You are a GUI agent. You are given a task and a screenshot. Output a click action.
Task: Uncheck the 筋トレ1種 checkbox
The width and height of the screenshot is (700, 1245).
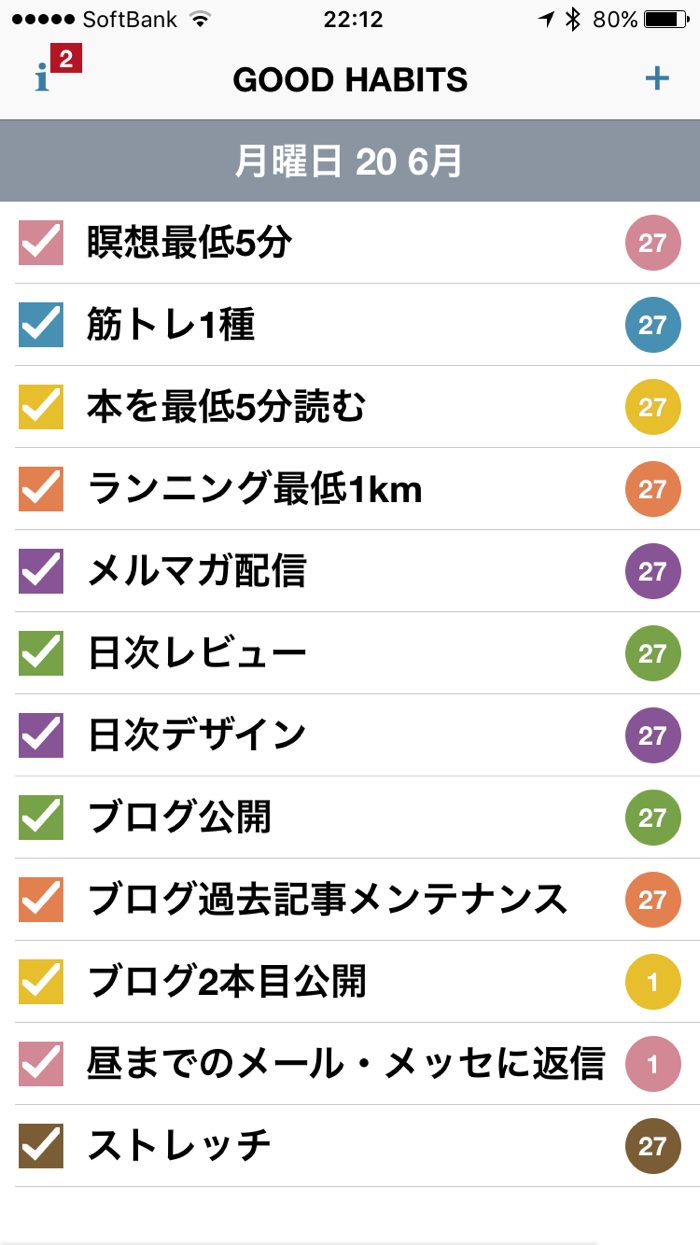tap(41, 325)
